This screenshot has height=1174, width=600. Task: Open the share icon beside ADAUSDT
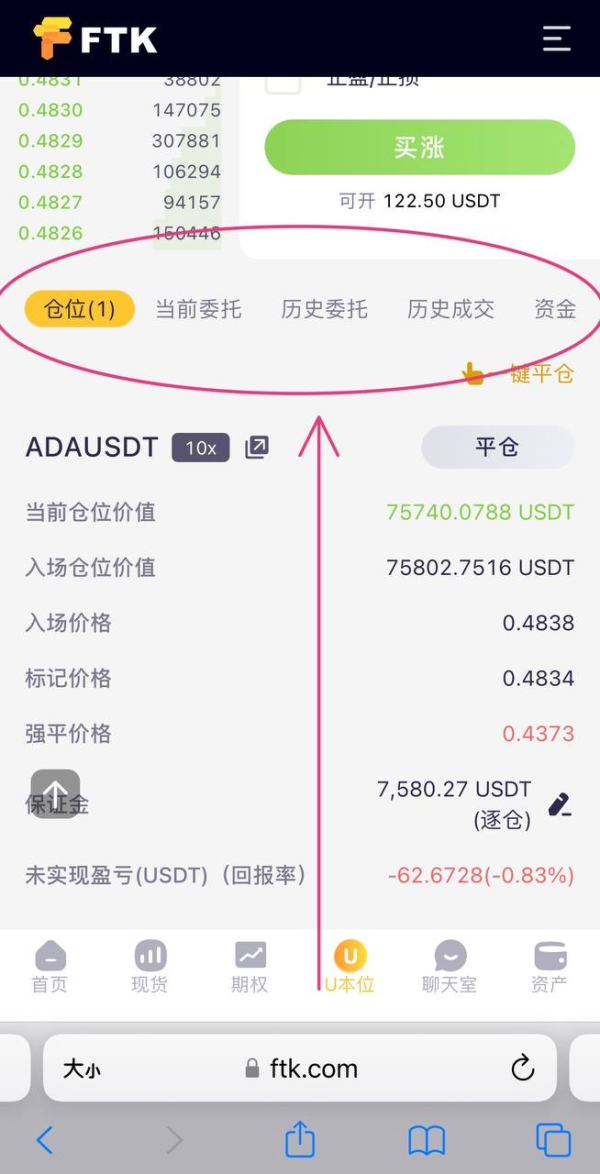257,448
